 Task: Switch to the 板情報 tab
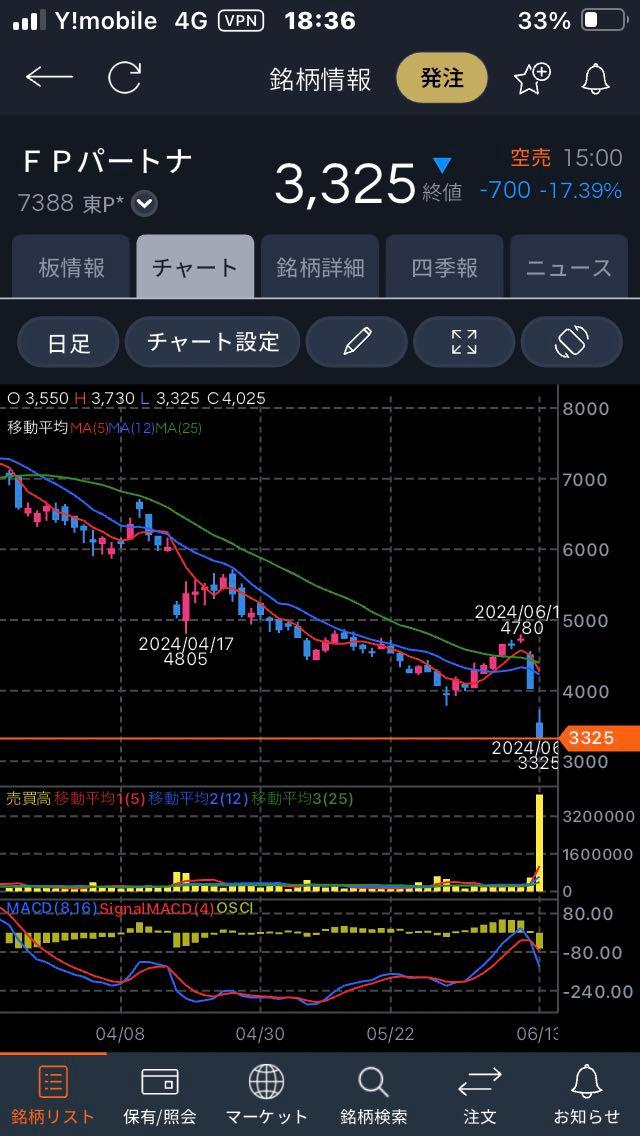71,267
